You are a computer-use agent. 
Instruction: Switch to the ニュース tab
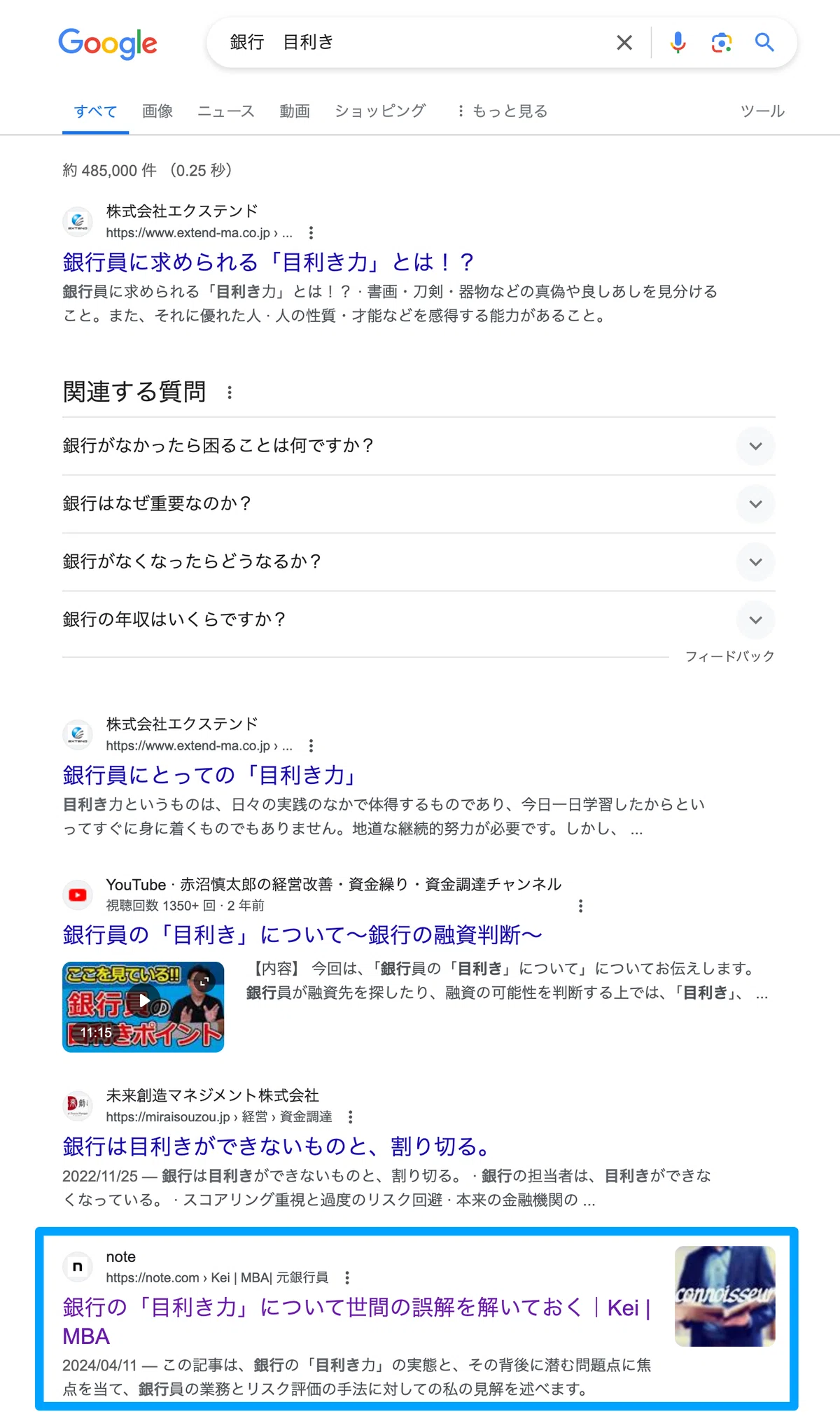[226, 111]
